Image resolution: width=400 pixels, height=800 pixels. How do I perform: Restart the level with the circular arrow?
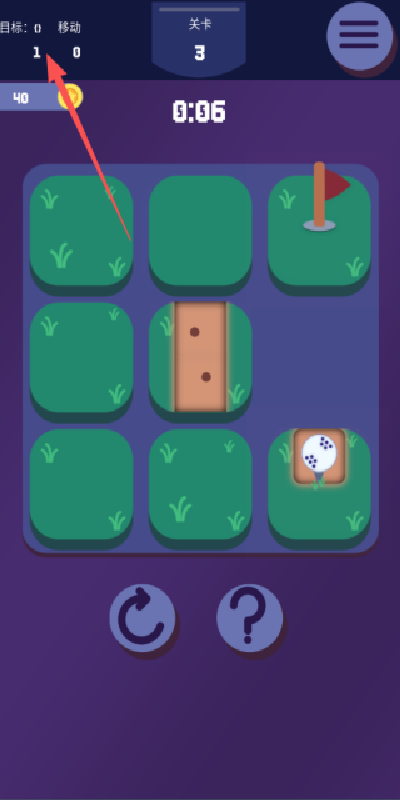(x=142, y=618)
